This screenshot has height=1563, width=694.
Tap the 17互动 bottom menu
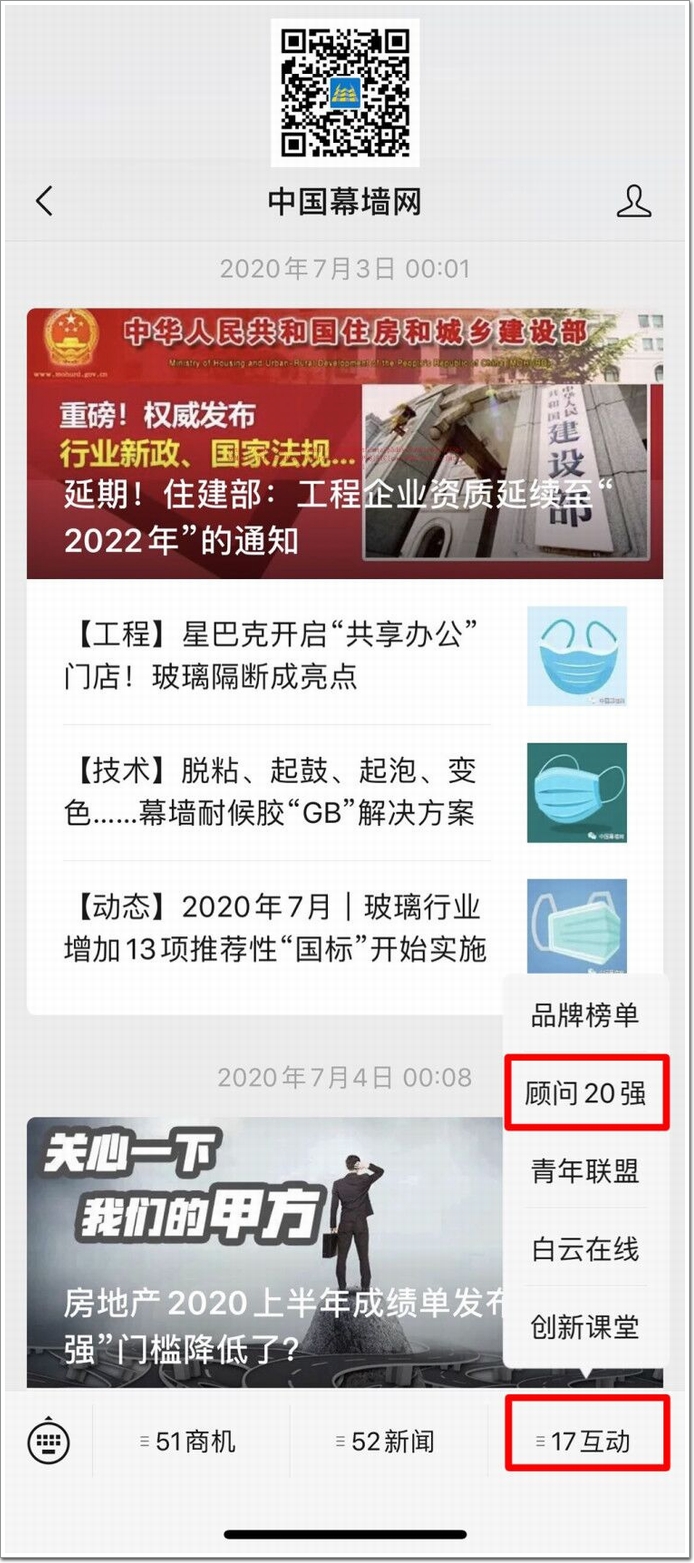point(586,1441)
